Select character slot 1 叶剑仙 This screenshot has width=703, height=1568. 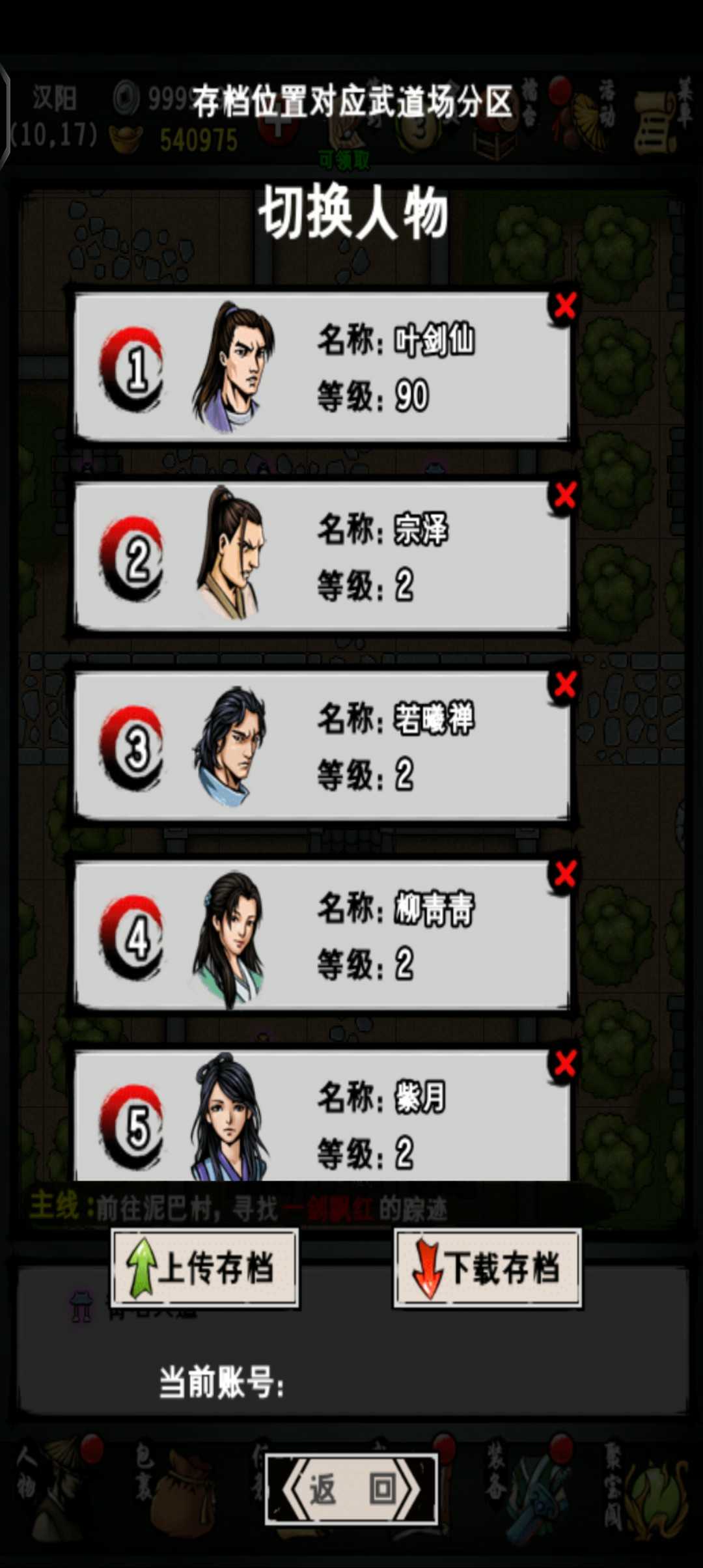[322, 368]
